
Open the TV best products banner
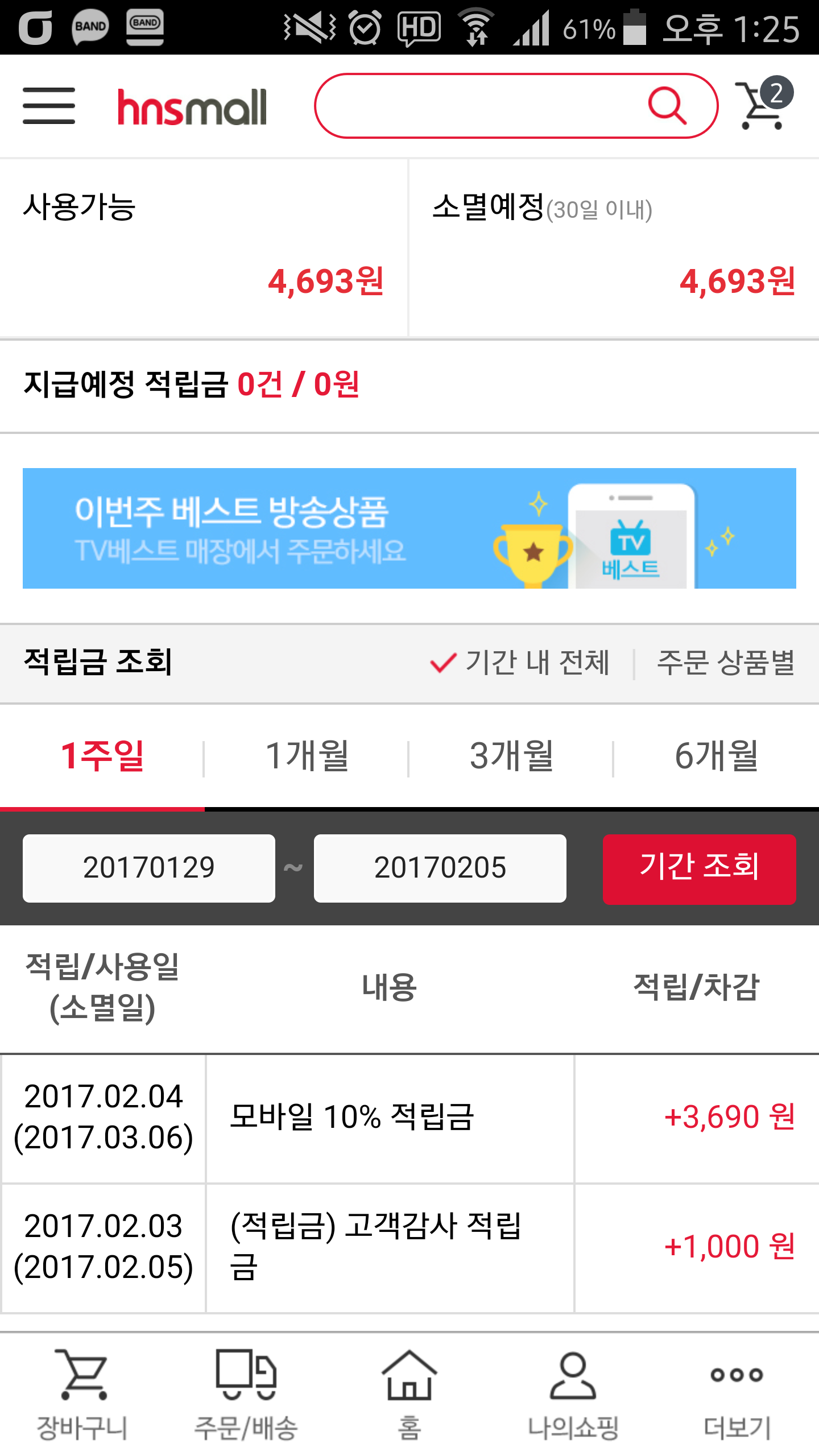pyautogui.click(x=409, y=528)
